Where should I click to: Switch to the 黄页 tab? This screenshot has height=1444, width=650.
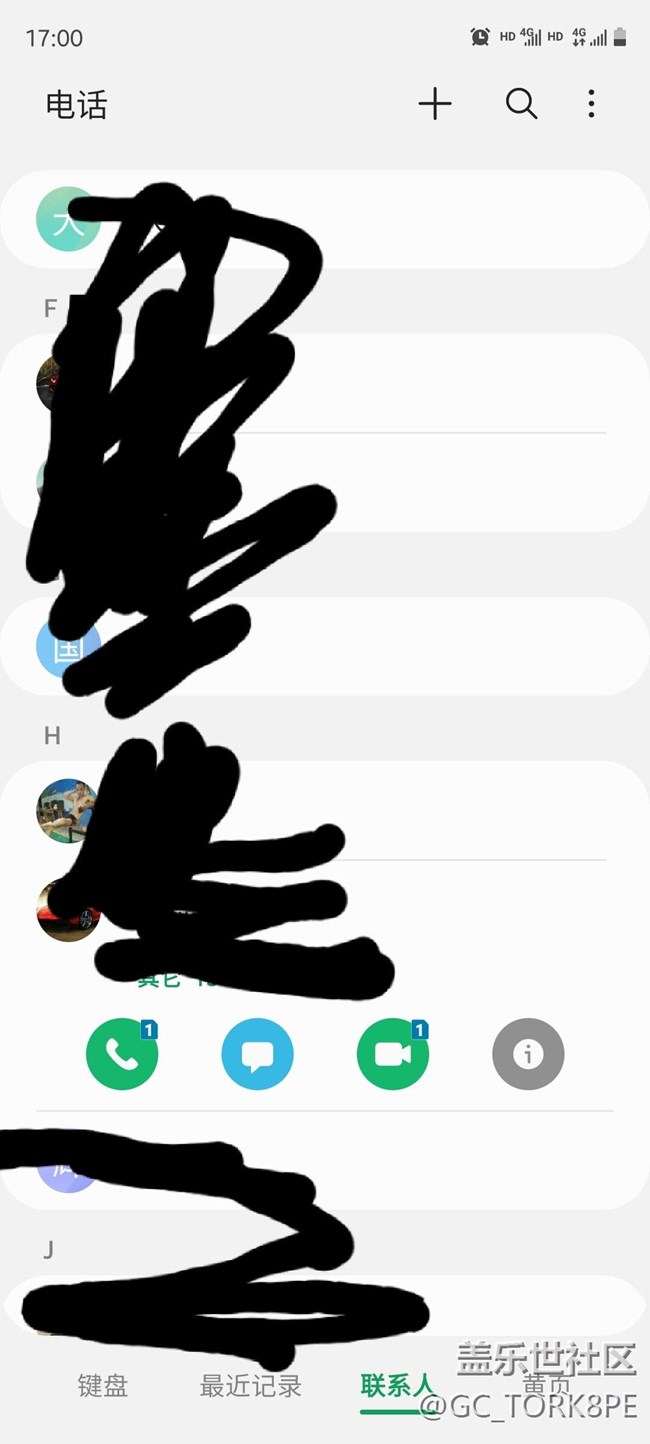(546, 1386)
